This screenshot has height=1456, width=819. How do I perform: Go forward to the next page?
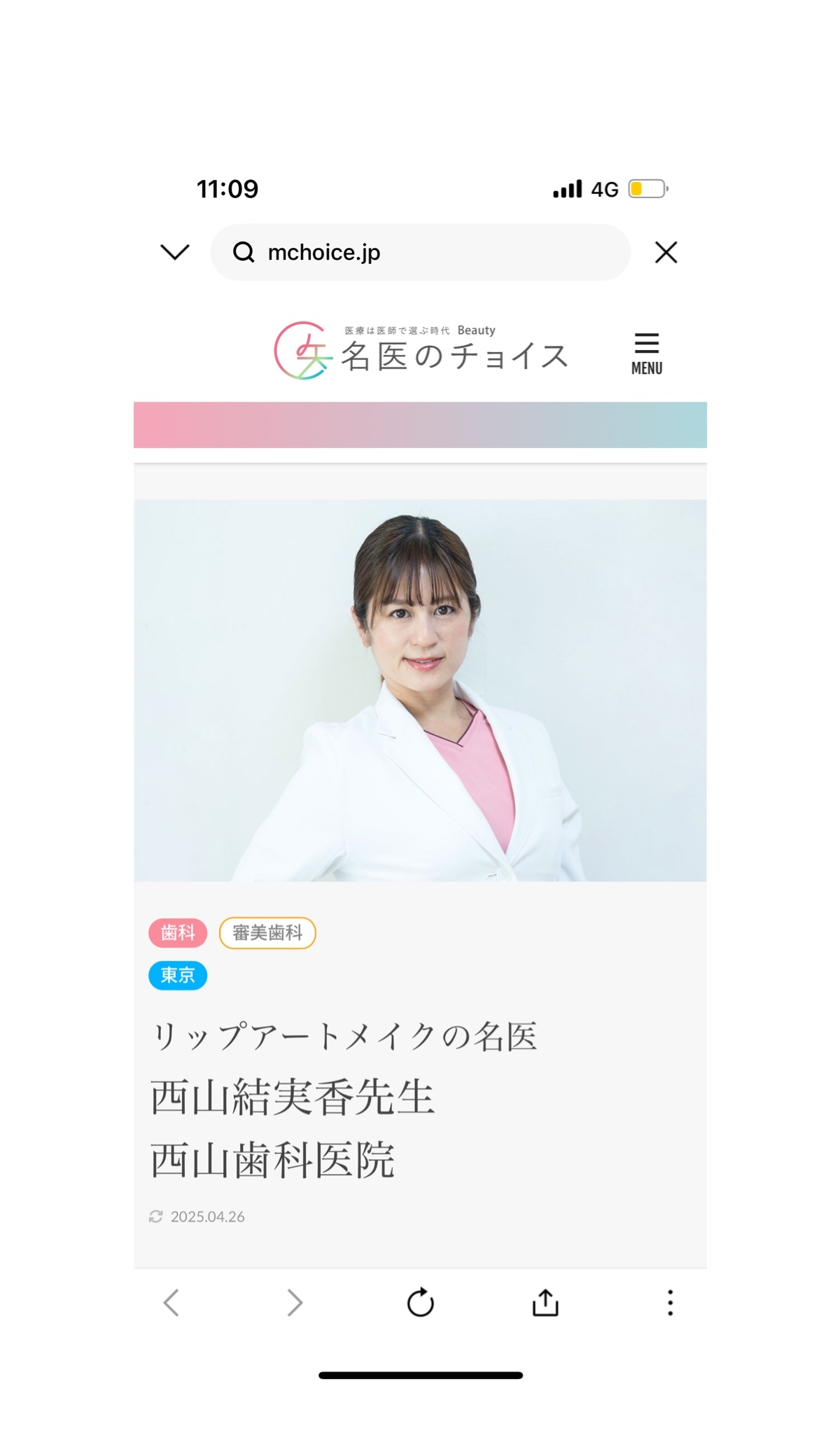[295, 1303]
